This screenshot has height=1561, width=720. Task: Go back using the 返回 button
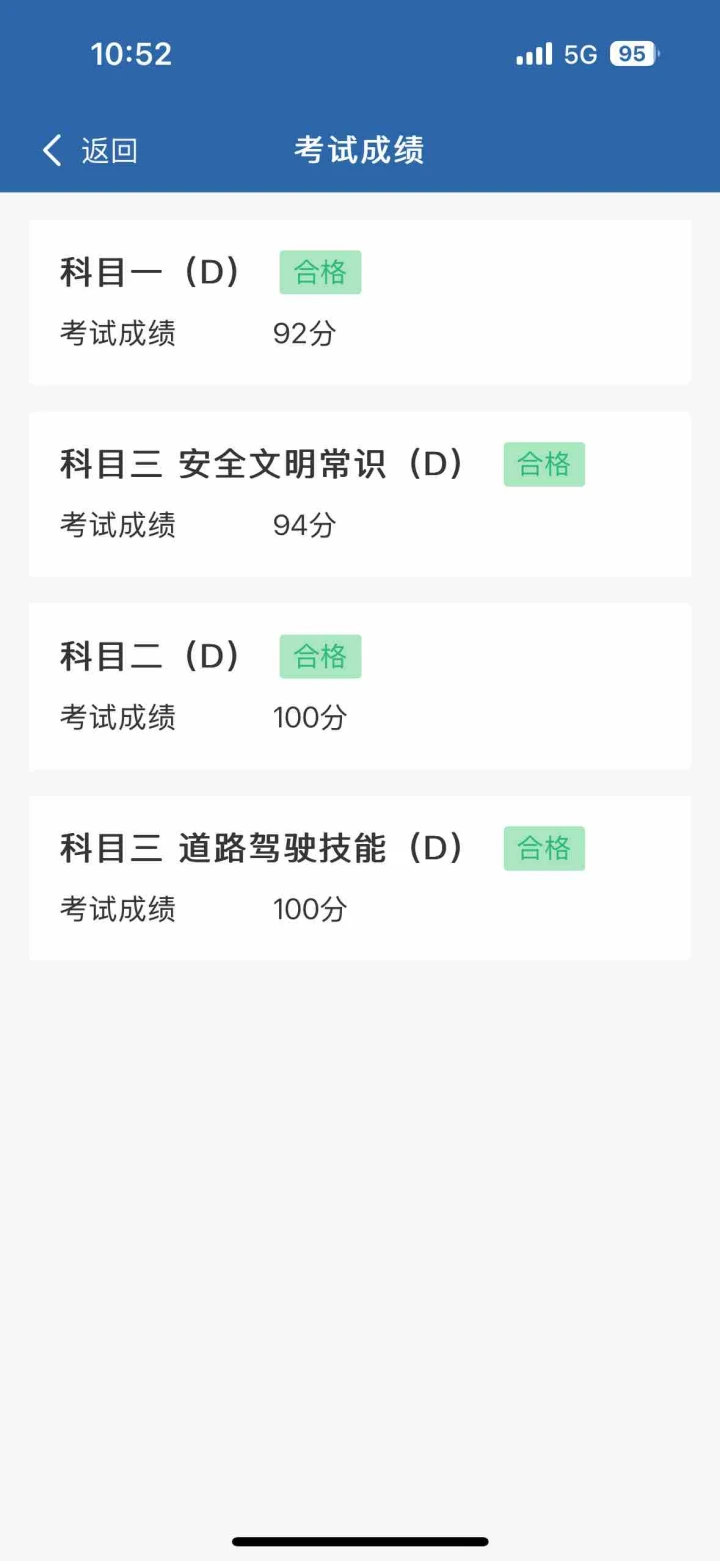(x=90, y=151)
